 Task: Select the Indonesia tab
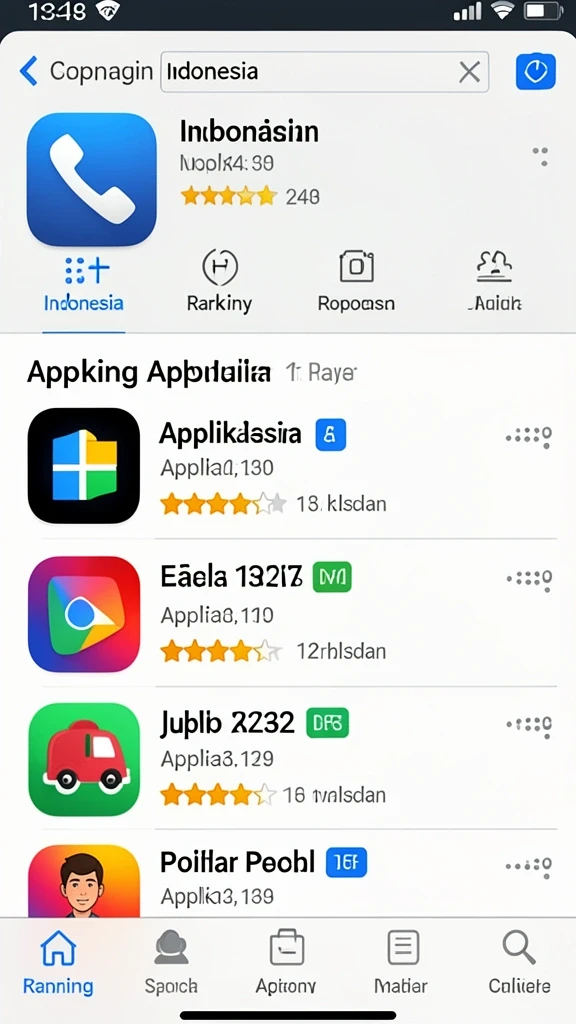coord(84,285)
